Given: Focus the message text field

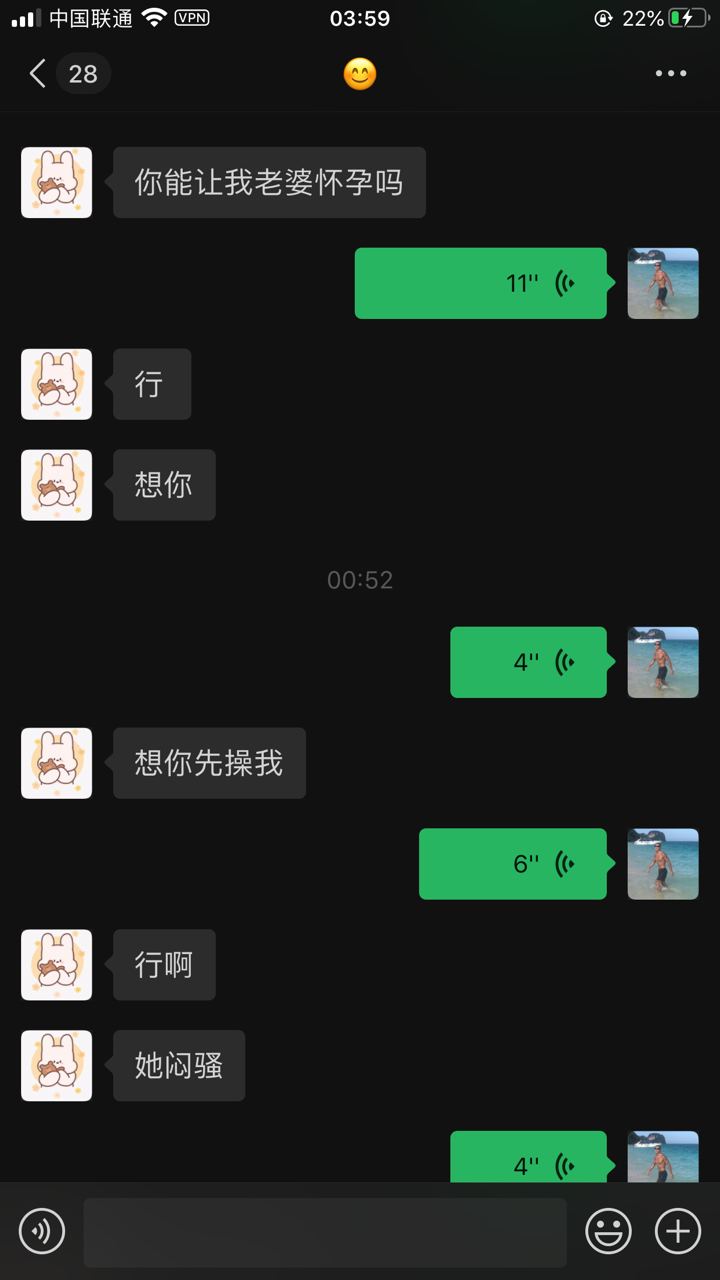Looking at the screenshot, I should pos(325,1232).
